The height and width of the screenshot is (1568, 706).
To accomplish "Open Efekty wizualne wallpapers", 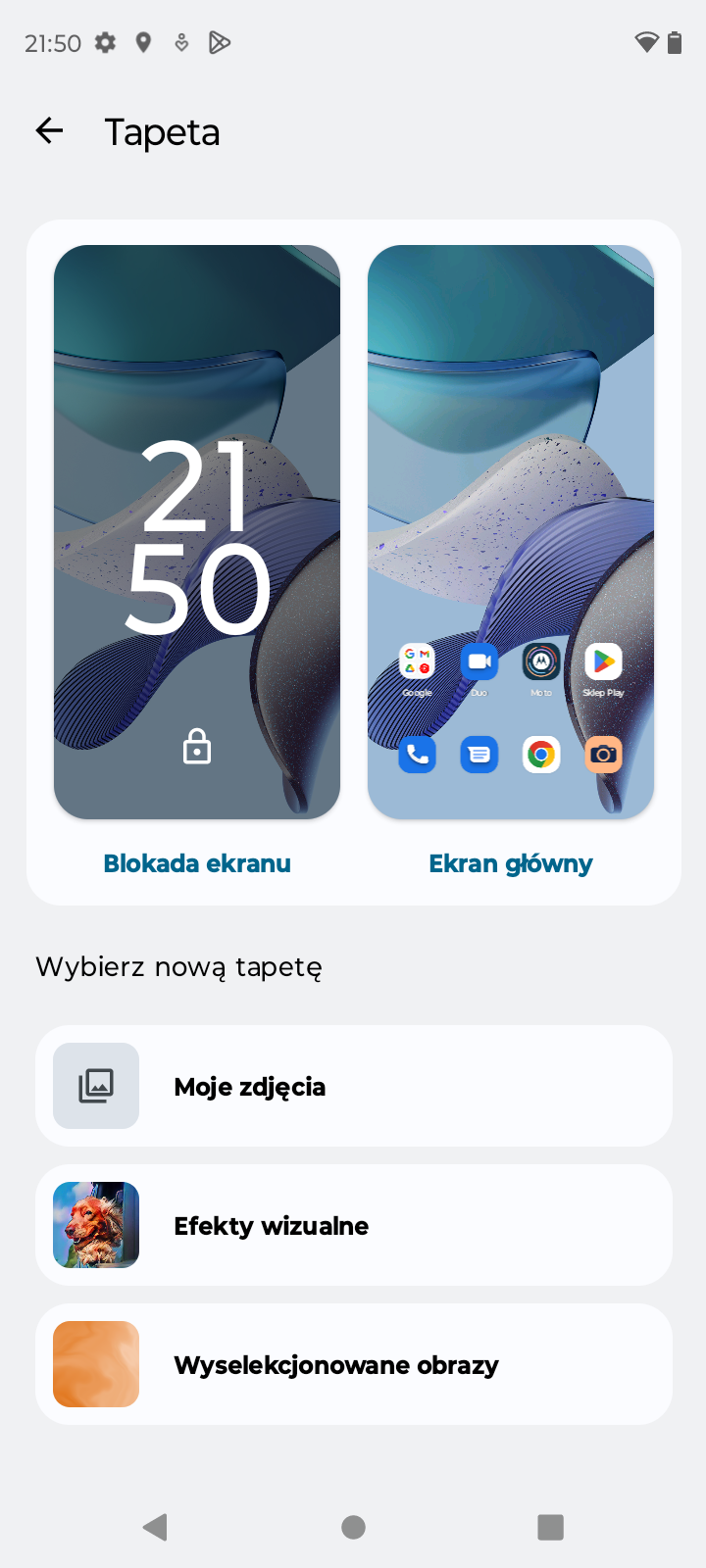I will pos(354,1225).
